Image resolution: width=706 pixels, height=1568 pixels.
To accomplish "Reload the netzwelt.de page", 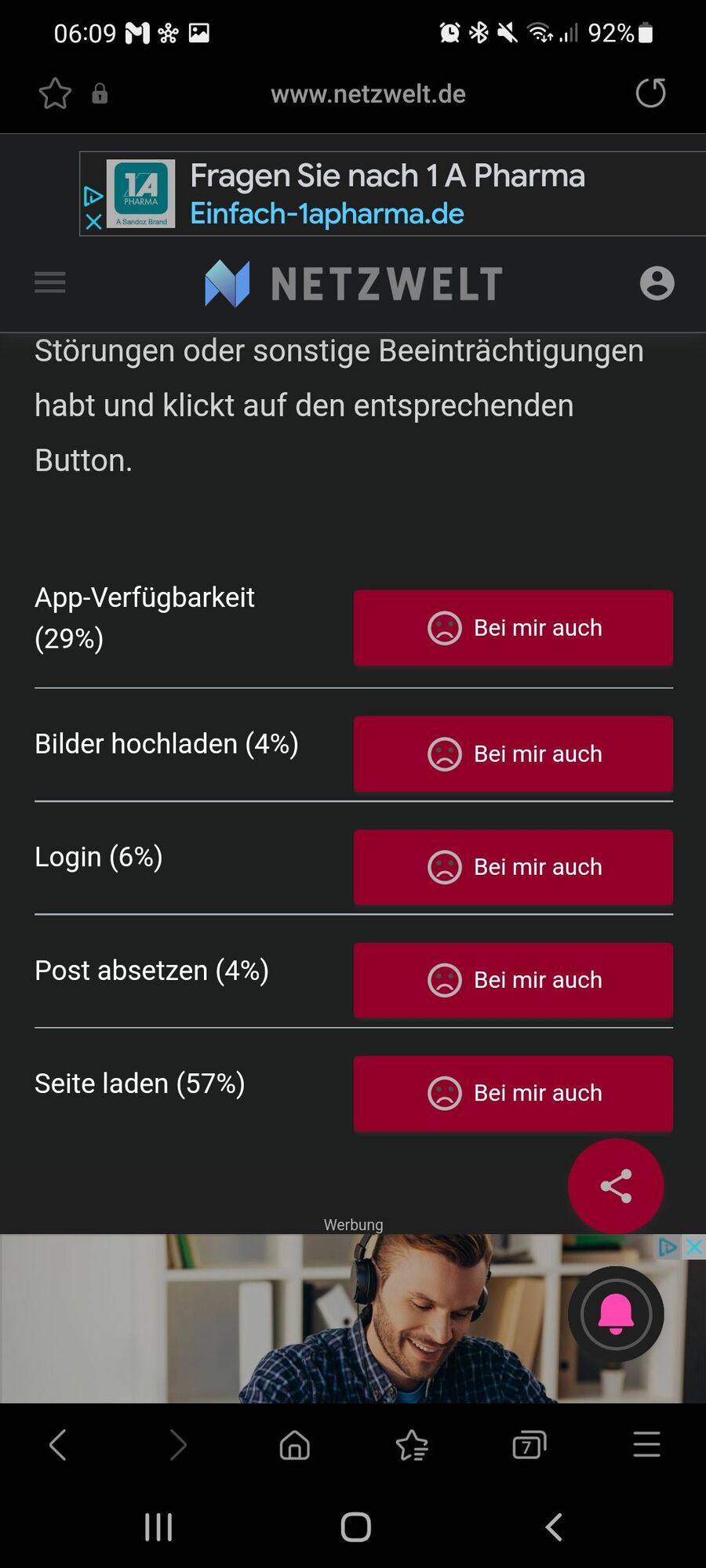I will point(650,93).
